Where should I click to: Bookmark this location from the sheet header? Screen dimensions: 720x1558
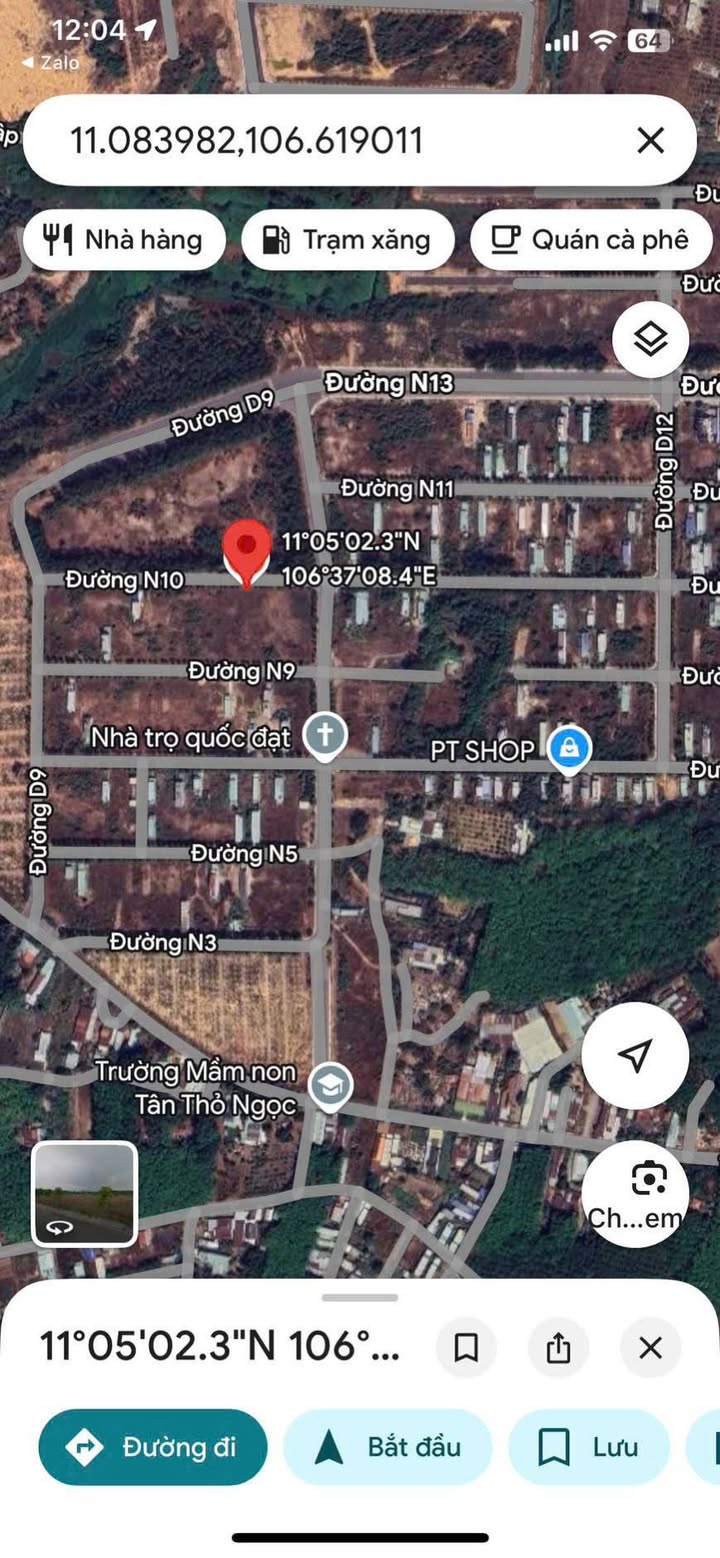[466, 1348]
